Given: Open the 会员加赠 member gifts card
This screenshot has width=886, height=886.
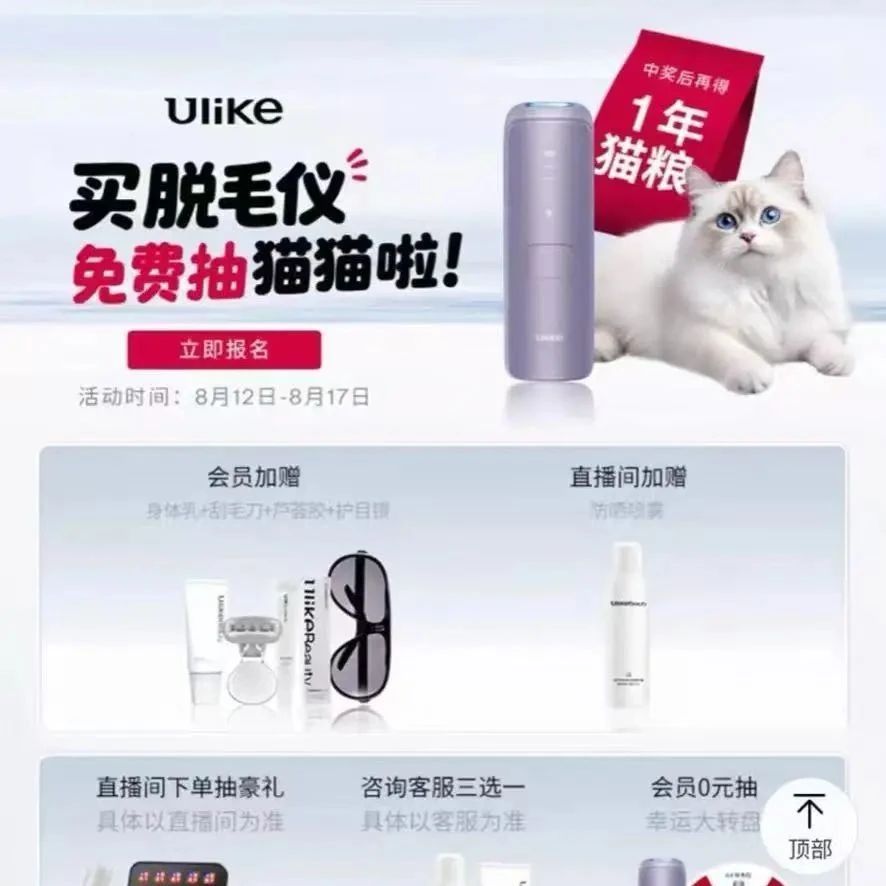Looking at the screenshot, I should click(254, 590).
